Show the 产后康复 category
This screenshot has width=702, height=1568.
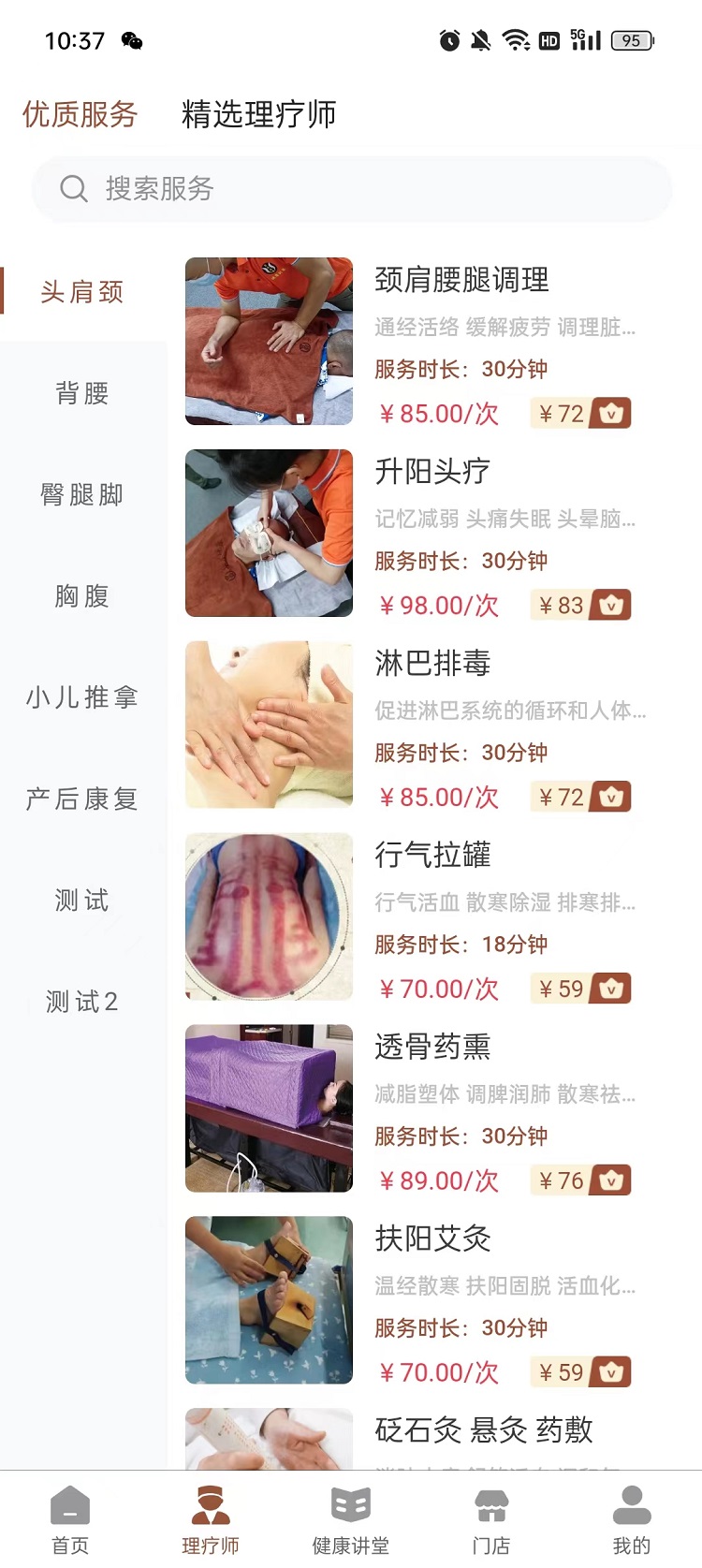[82, 799]
